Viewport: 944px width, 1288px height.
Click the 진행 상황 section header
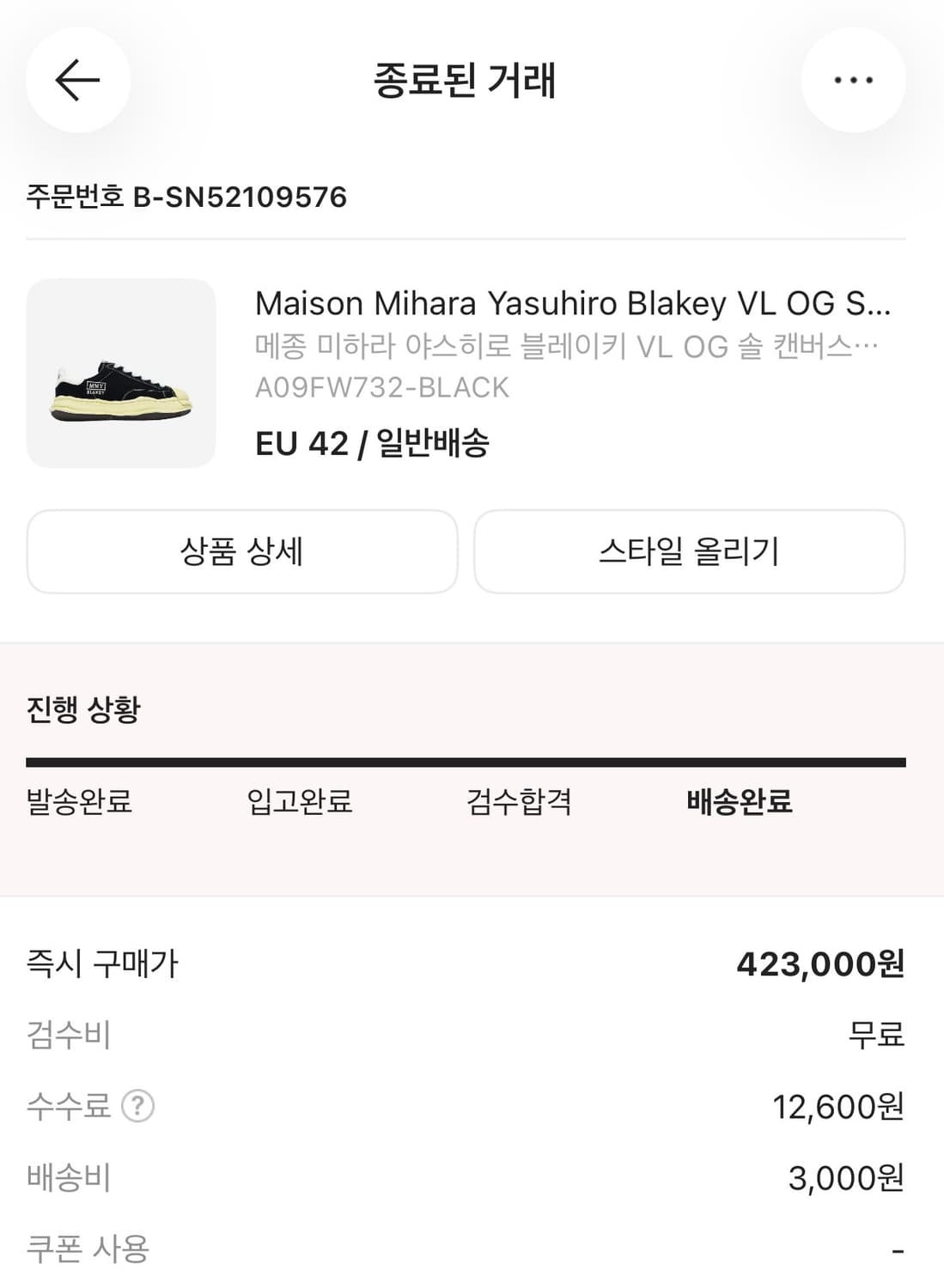tap(86, 708)
